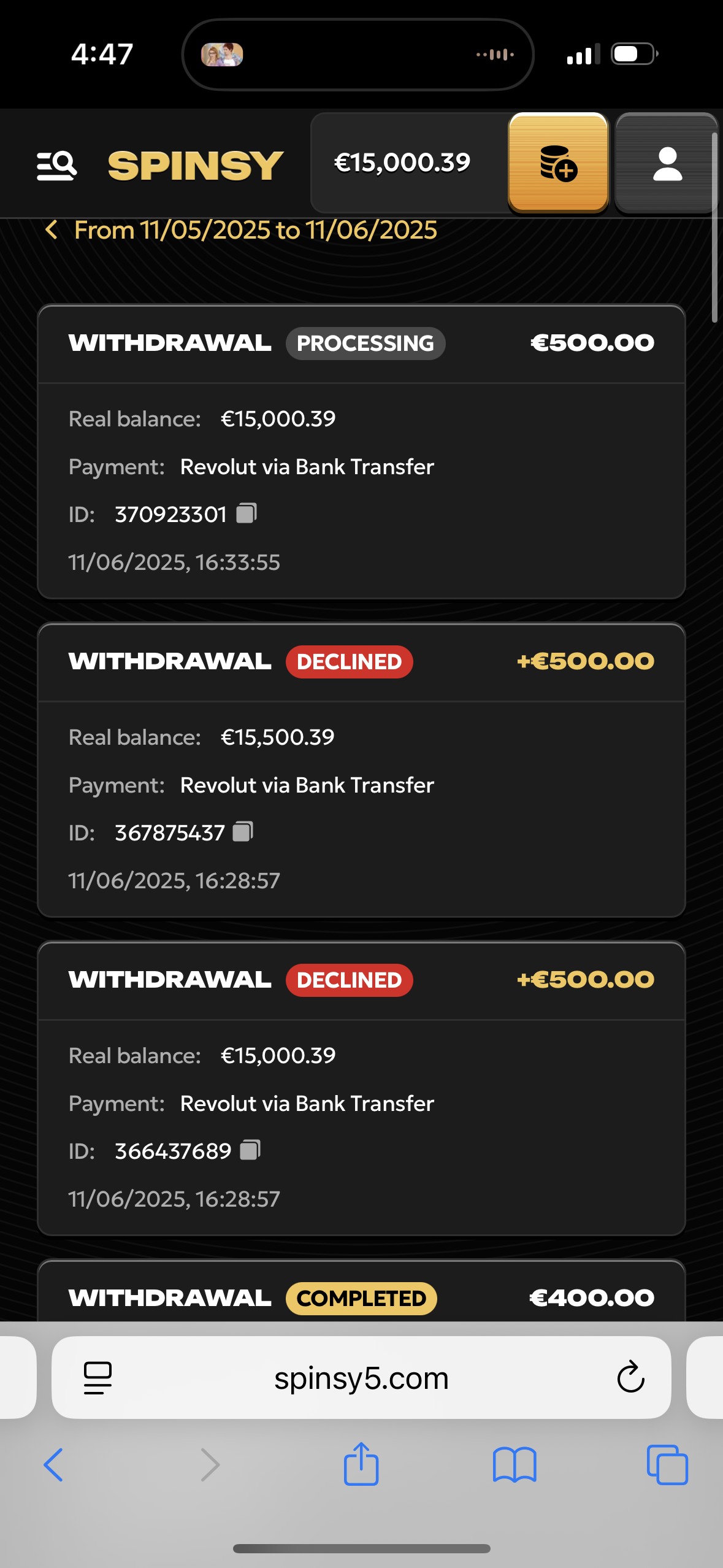723x1568 pixels.
Task: Copy withdrawal ID 366437689
Action: pyautogui.click(x=250, y=1150)
